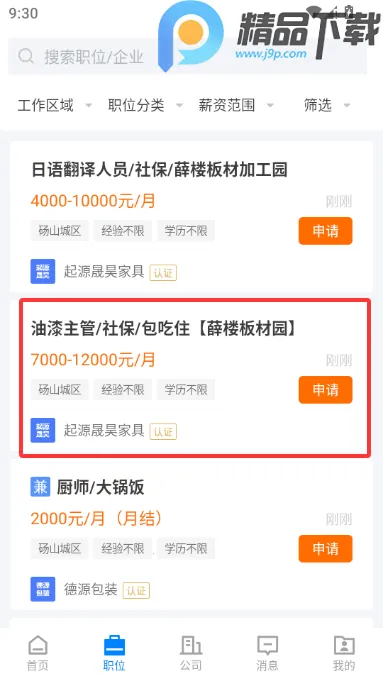Expand the 工作区域 filter dropdown
The image size is (383, 681).
click(54, 105)
